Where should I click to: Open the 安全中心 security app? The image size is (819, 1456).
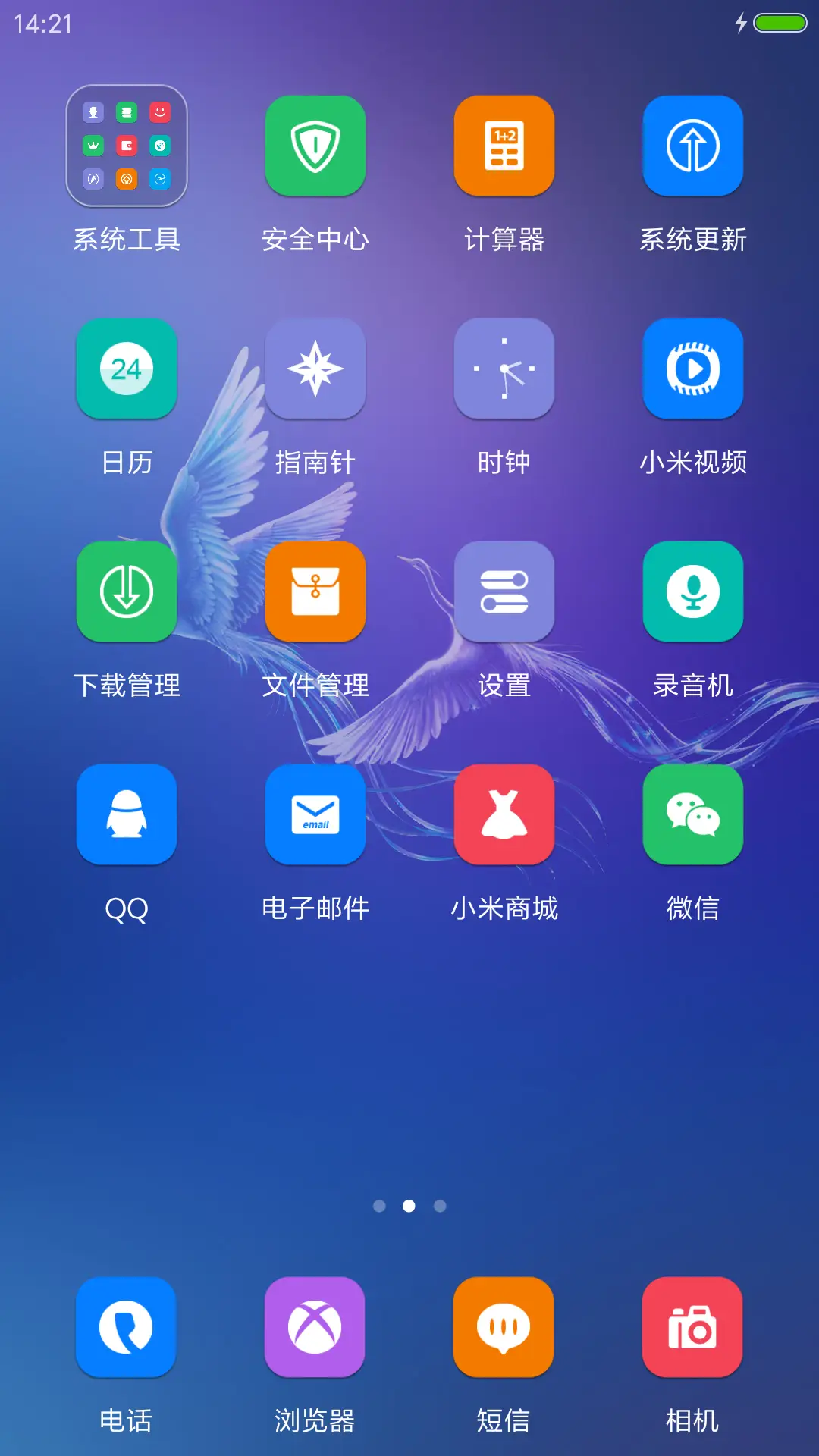315,146
